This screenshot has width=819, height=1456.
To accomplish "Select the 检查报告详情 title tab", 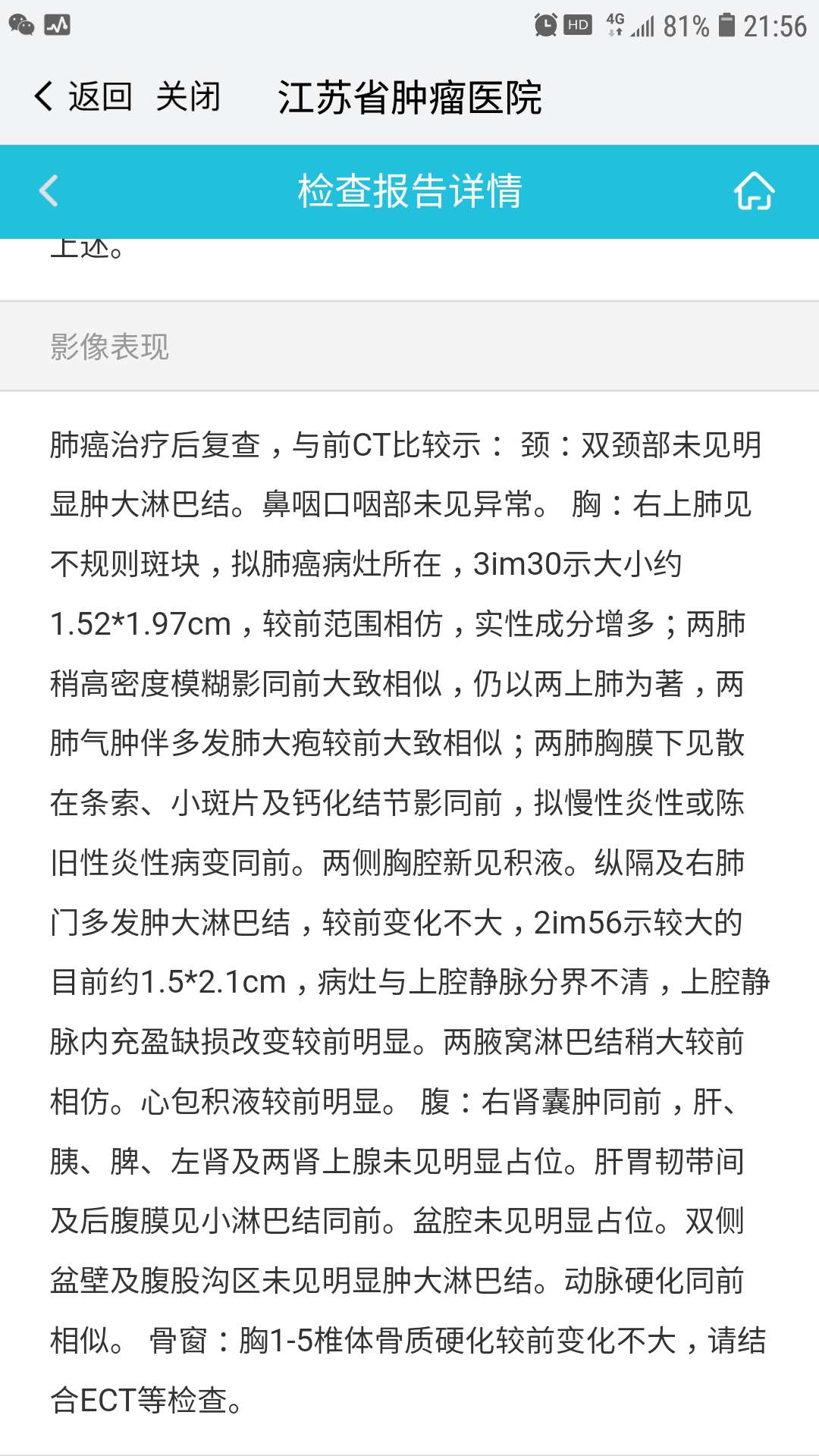I will [409, 193].
